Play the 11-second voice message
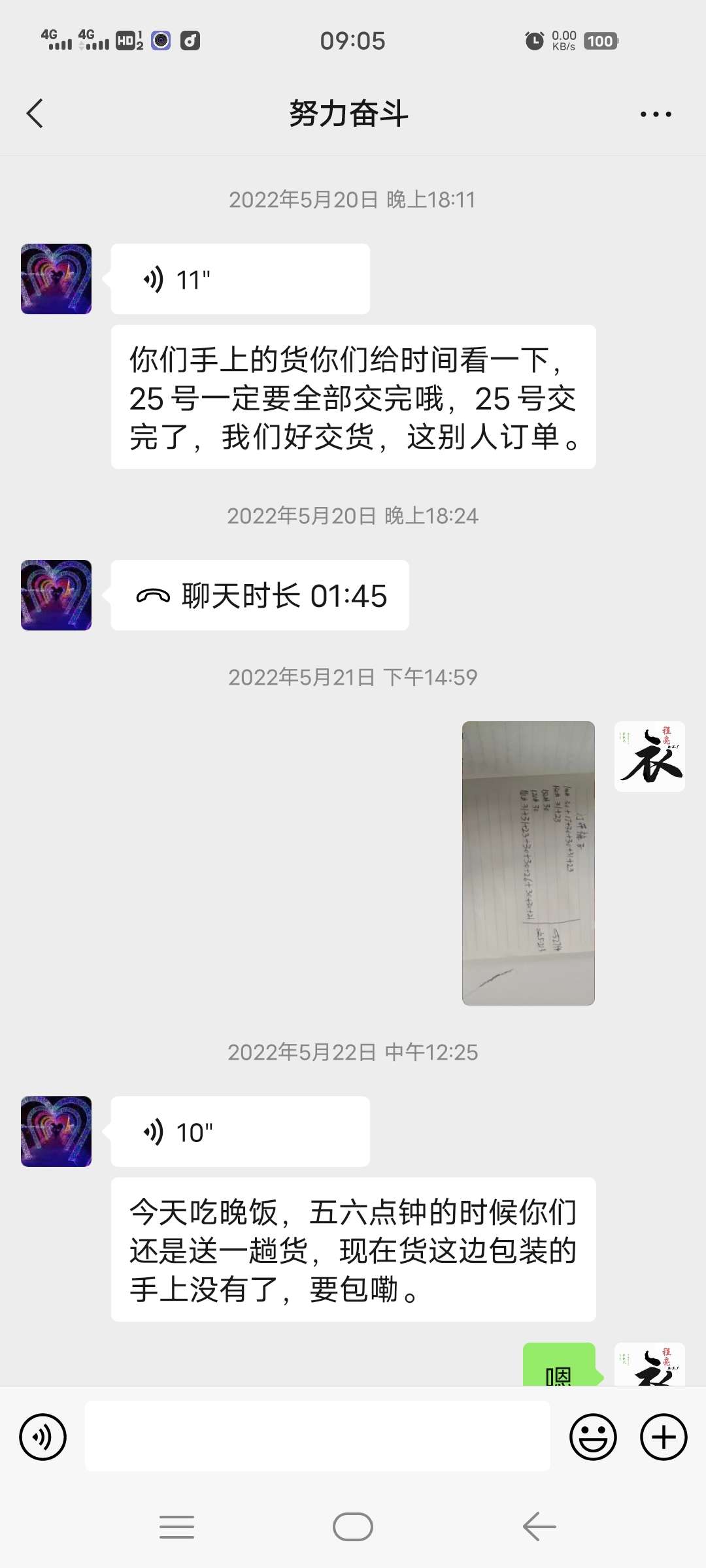 pos(240,280)
